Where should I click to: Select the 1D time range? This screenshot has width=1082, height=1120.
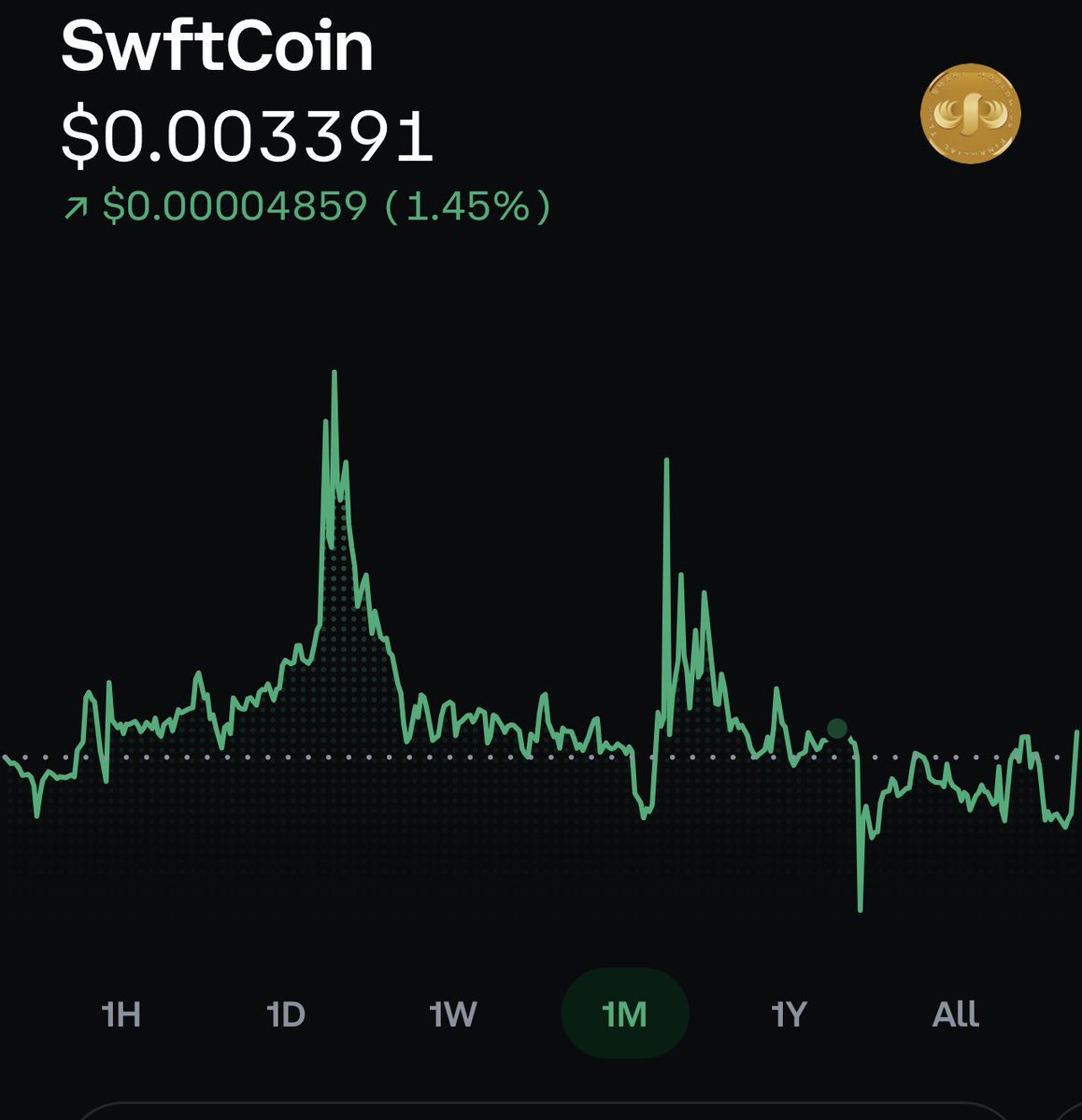(286, 1014)
